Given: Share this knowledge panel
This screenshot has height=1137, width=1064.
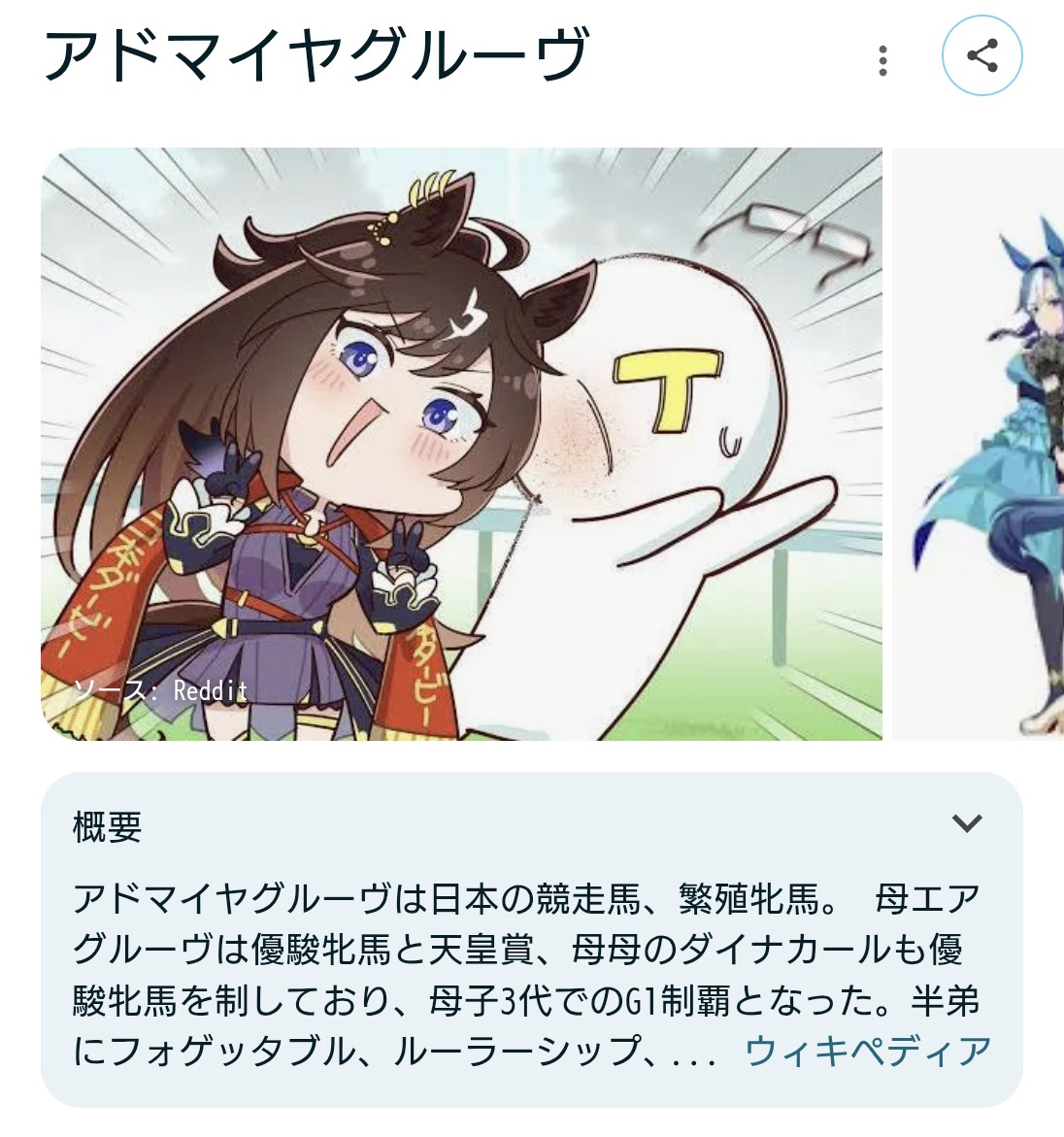Looking at the screenshot, I should click(981, 55).
